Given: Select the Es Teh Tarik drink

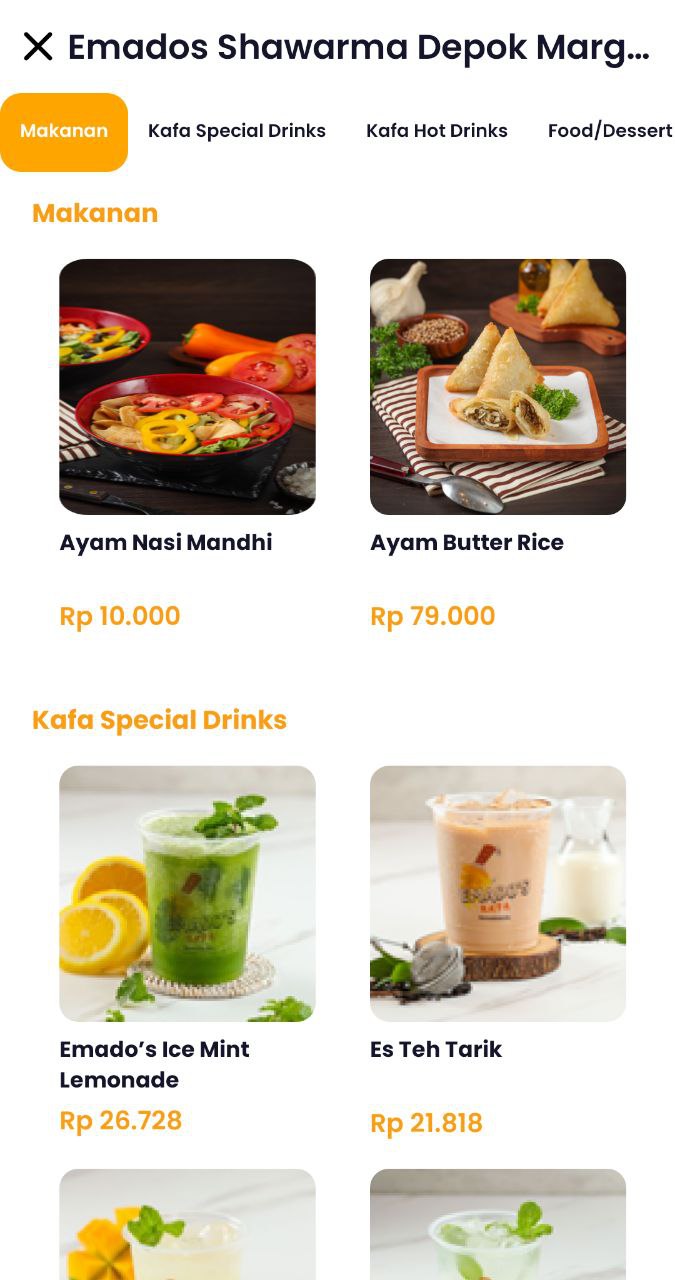Looking at the screenshot, I should pyautogui.click(x=498, y=893).
